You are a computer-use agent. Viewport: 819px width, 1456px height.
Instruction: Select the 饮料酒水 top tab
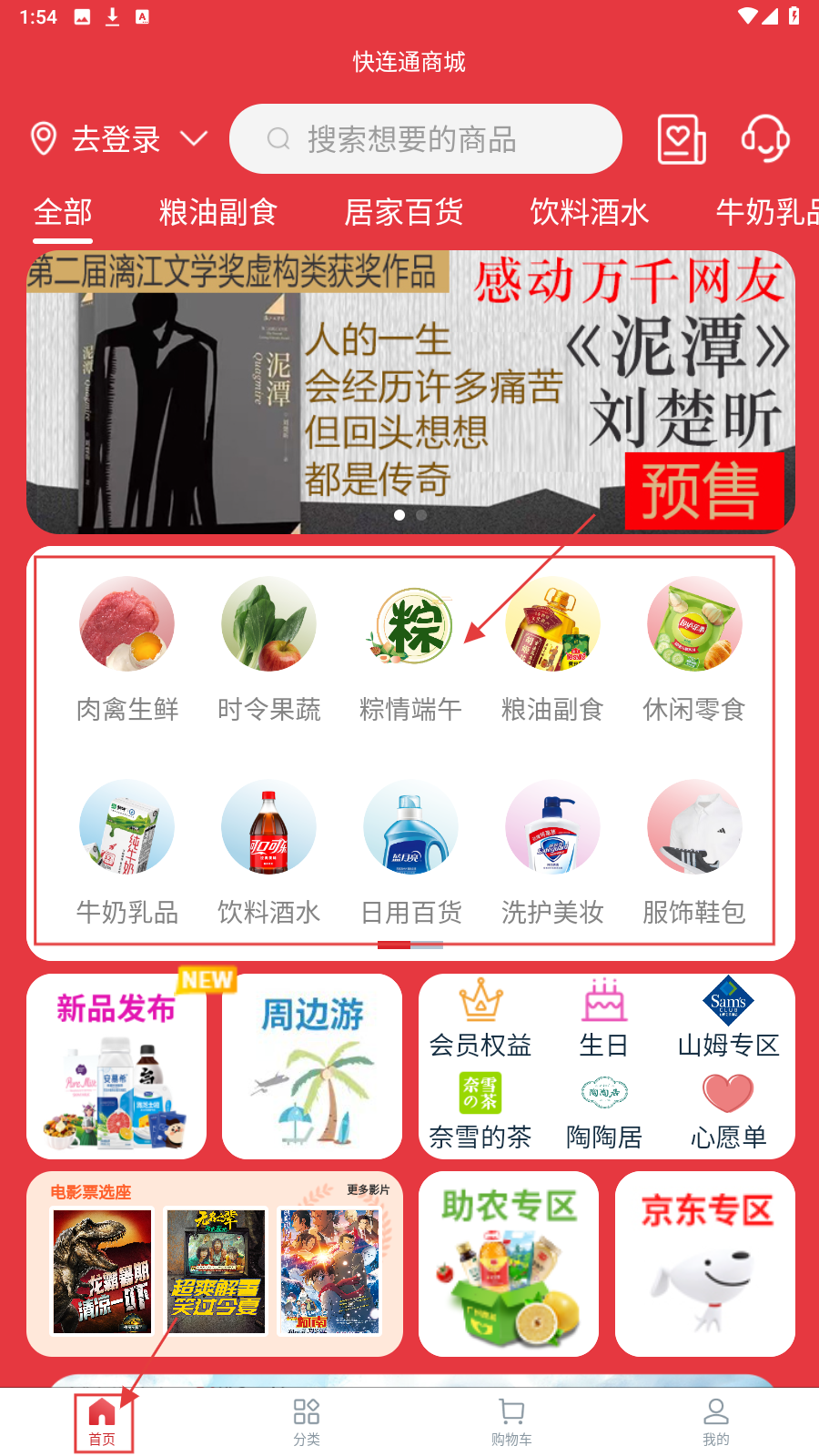(x=589, y=213)
